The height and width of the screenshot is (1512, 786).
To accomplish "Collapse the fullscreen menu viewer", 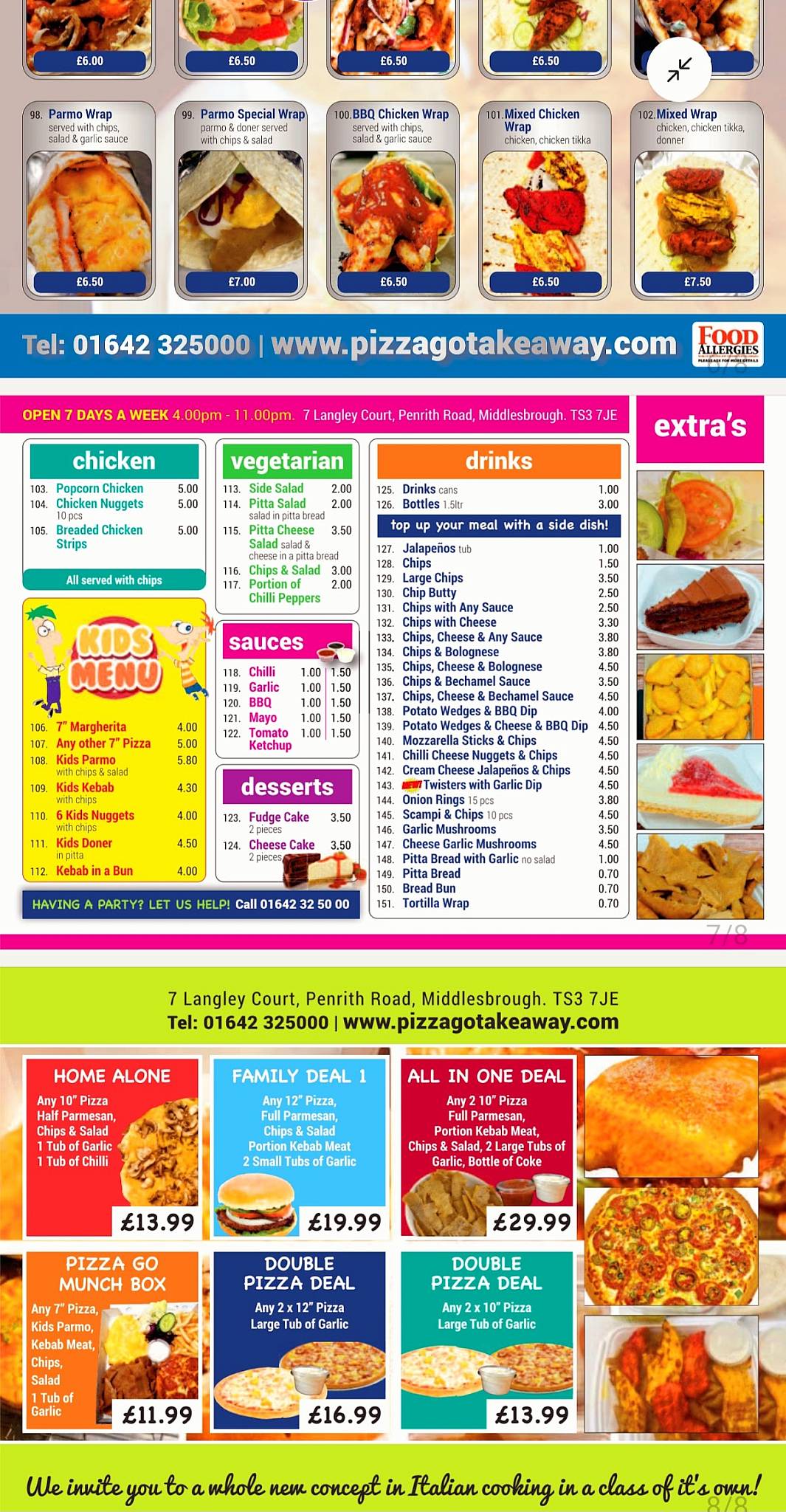I will (679, 69).
